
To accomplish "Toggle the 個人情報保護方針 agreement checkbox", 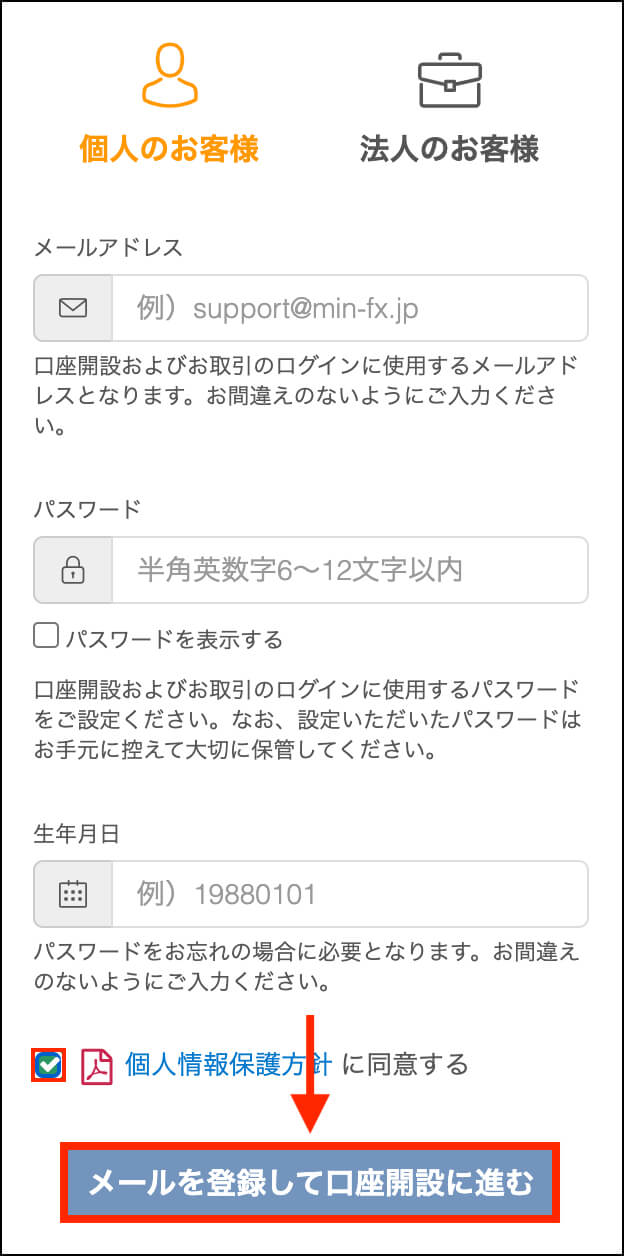I will 48,1065.
